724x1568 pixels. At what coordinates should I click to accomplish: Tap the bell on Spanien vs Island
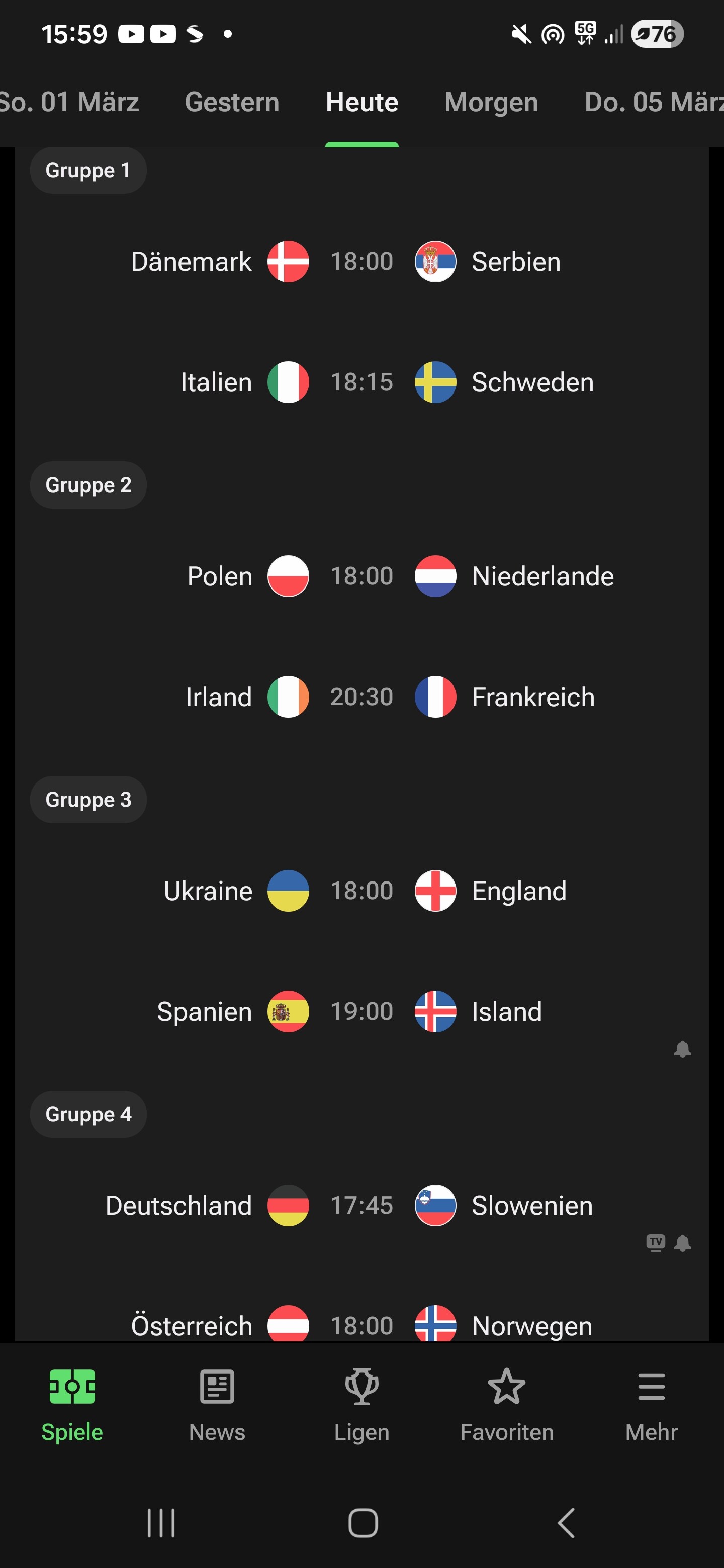point(683,1049)
